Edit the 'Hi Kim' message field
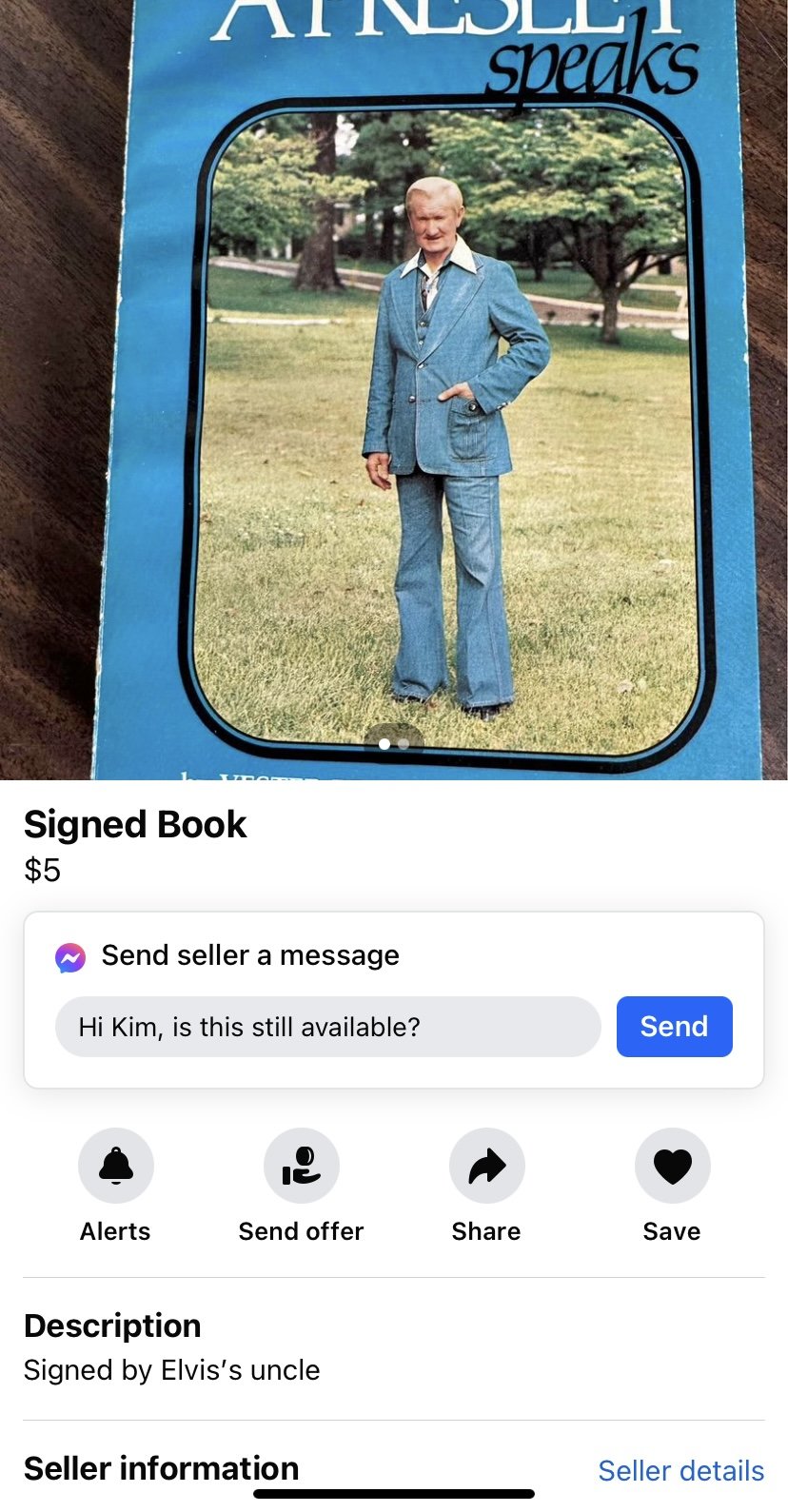Screen dimensions: 788x1512 coord(327,1027)
